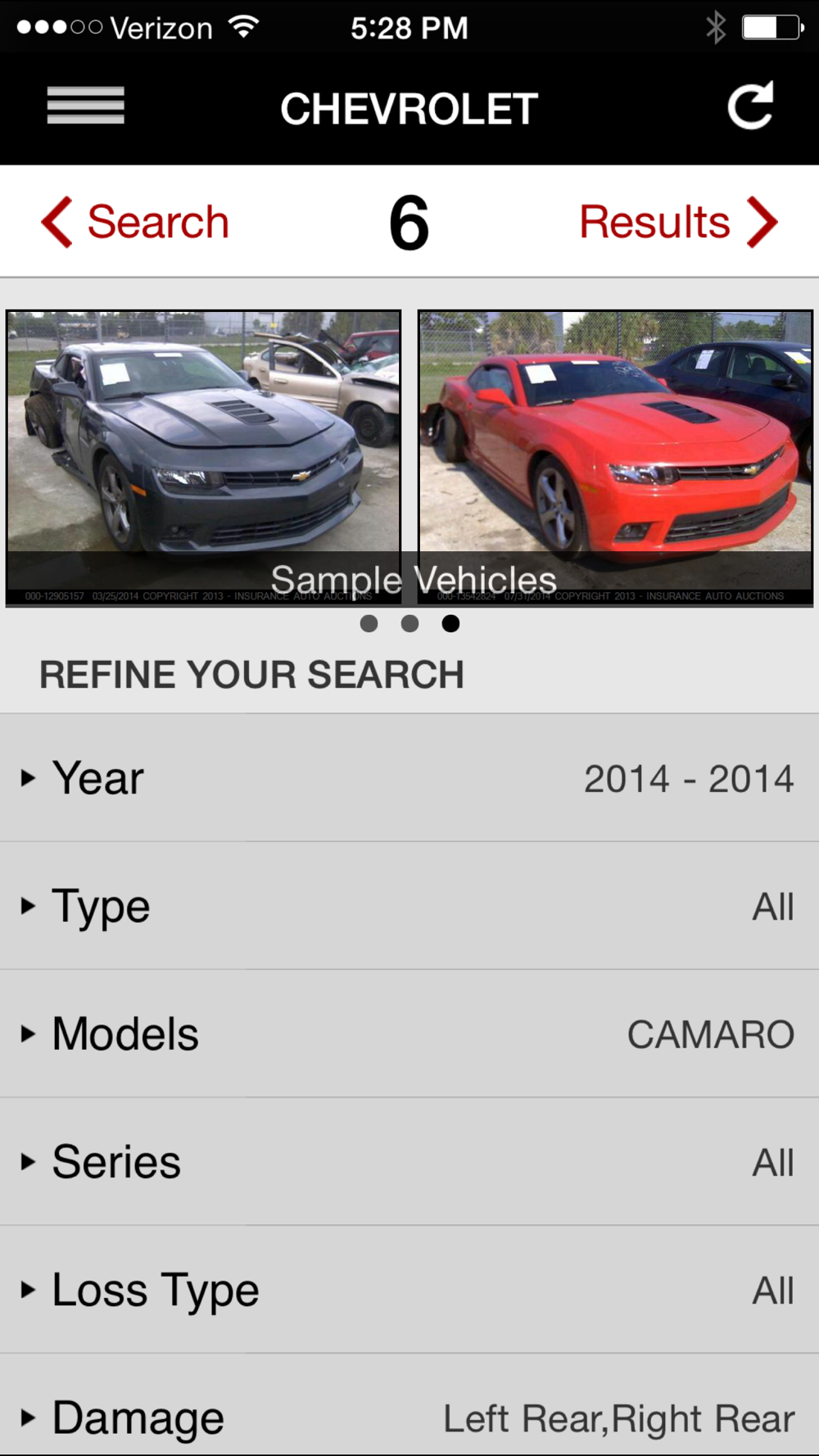
Task: Tap the refresh arrow icon
Action: coord(750,106)
